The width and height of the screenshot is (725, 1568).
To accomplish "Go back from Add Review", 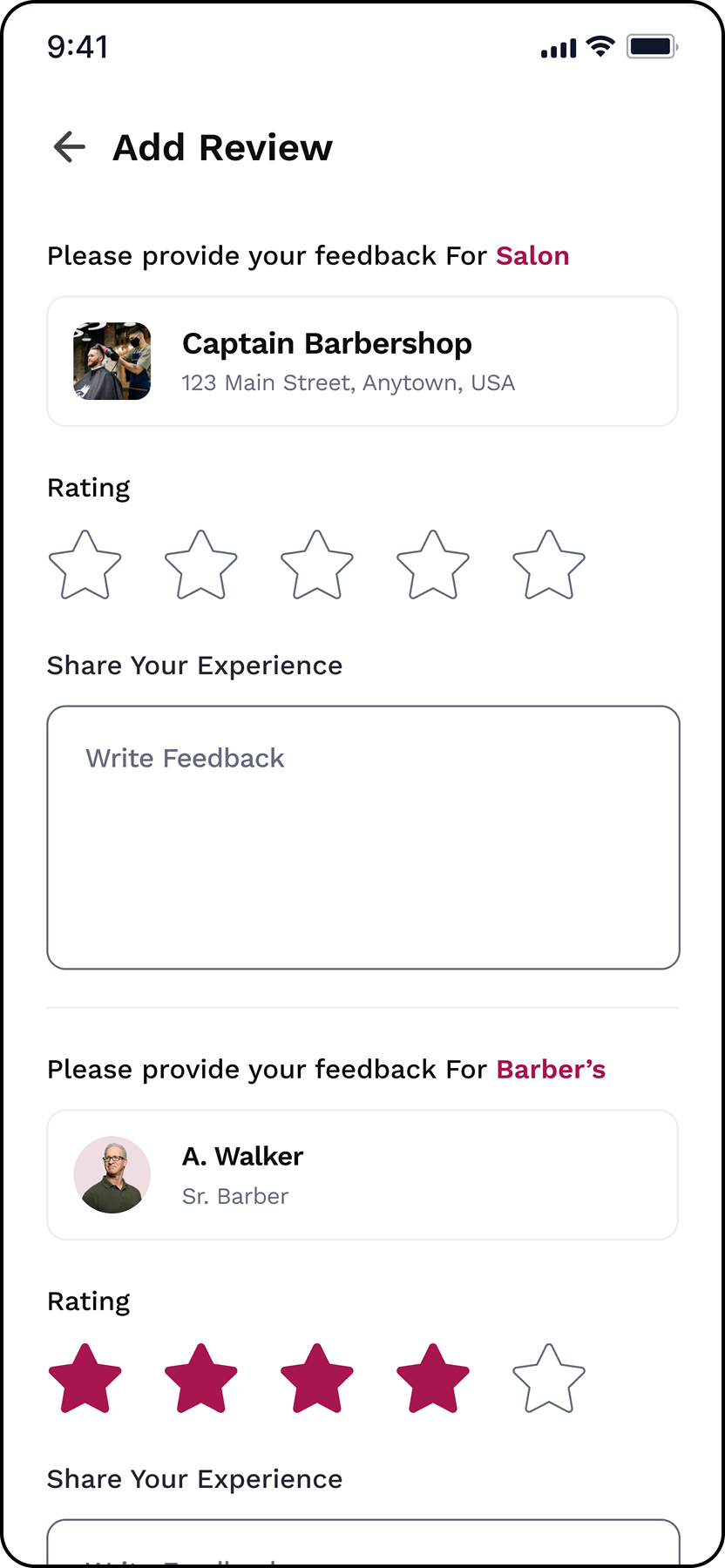I will (x=70, y=147).
